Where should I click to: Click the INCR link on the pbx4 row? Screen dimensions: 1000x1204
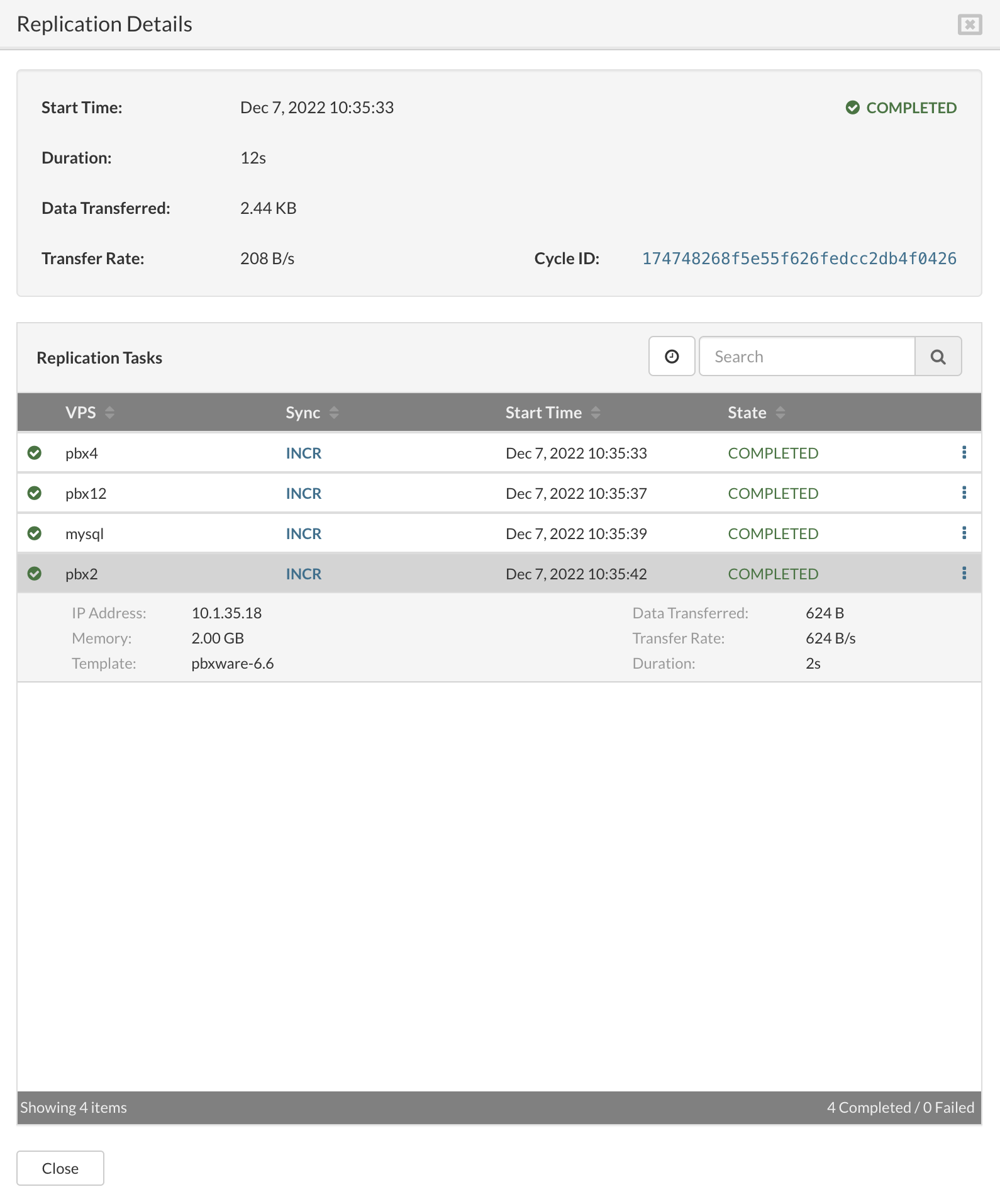tap(303, 452)
